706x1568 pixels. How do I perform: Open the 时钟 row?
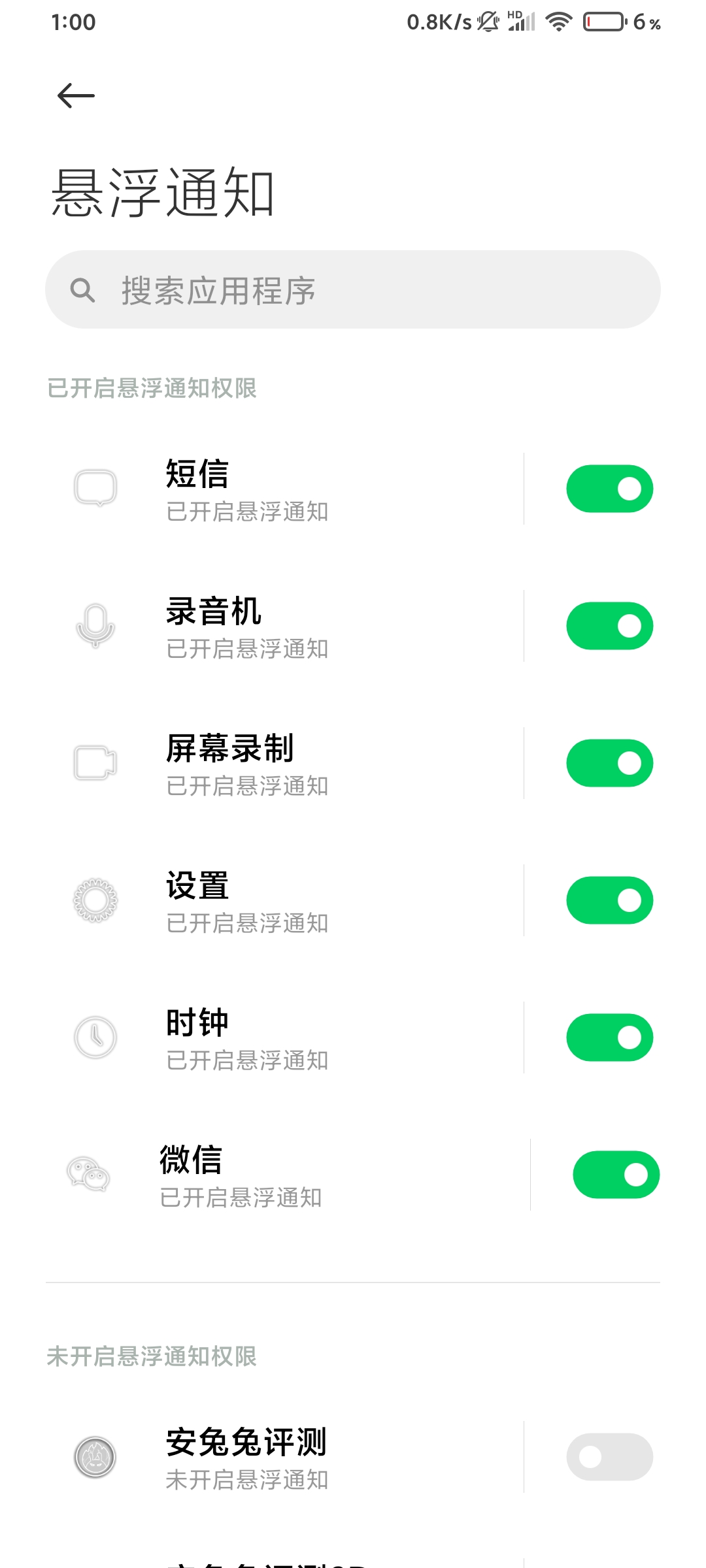284,1037
